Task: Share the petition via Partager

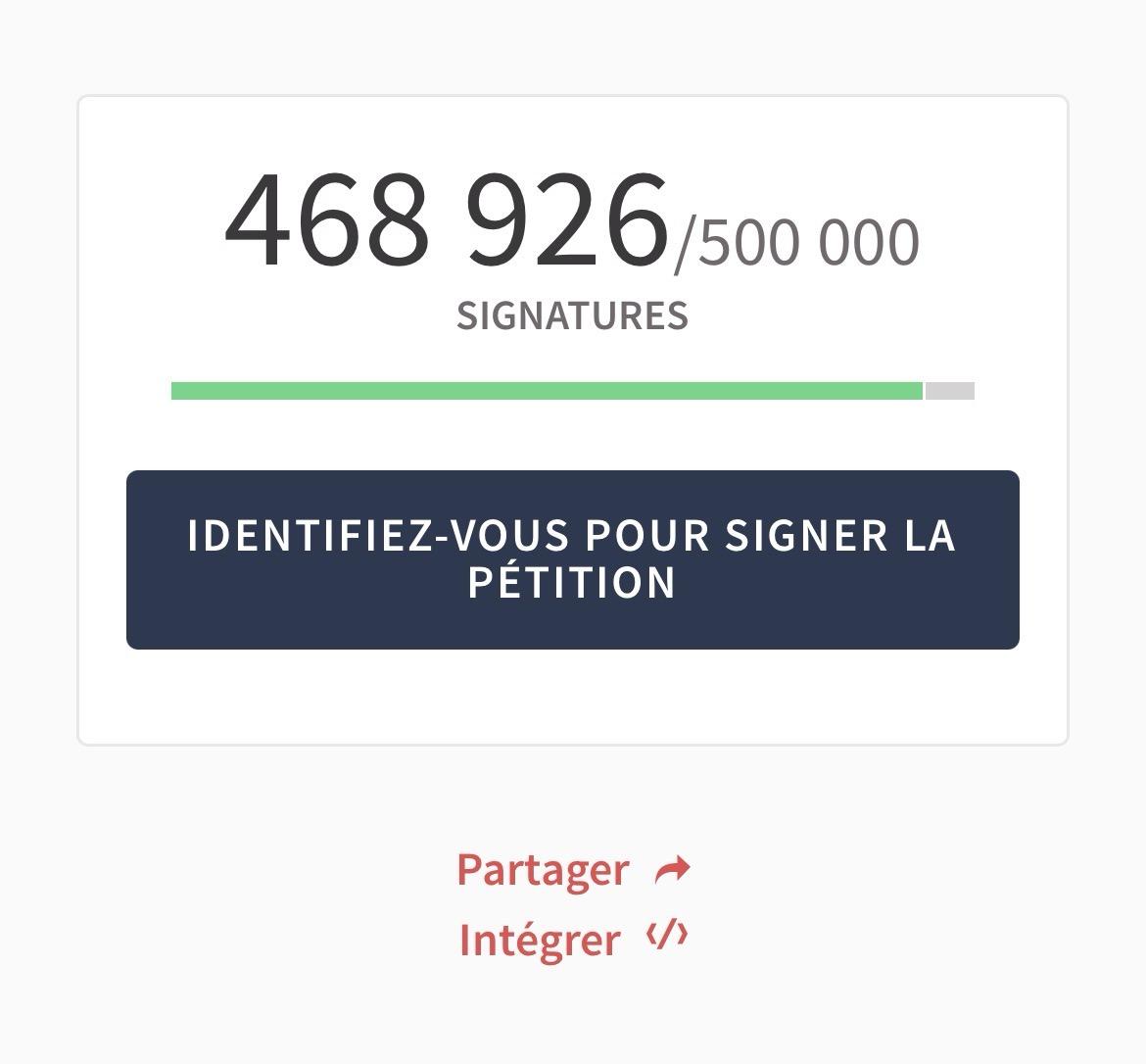Action: point(572,870)
